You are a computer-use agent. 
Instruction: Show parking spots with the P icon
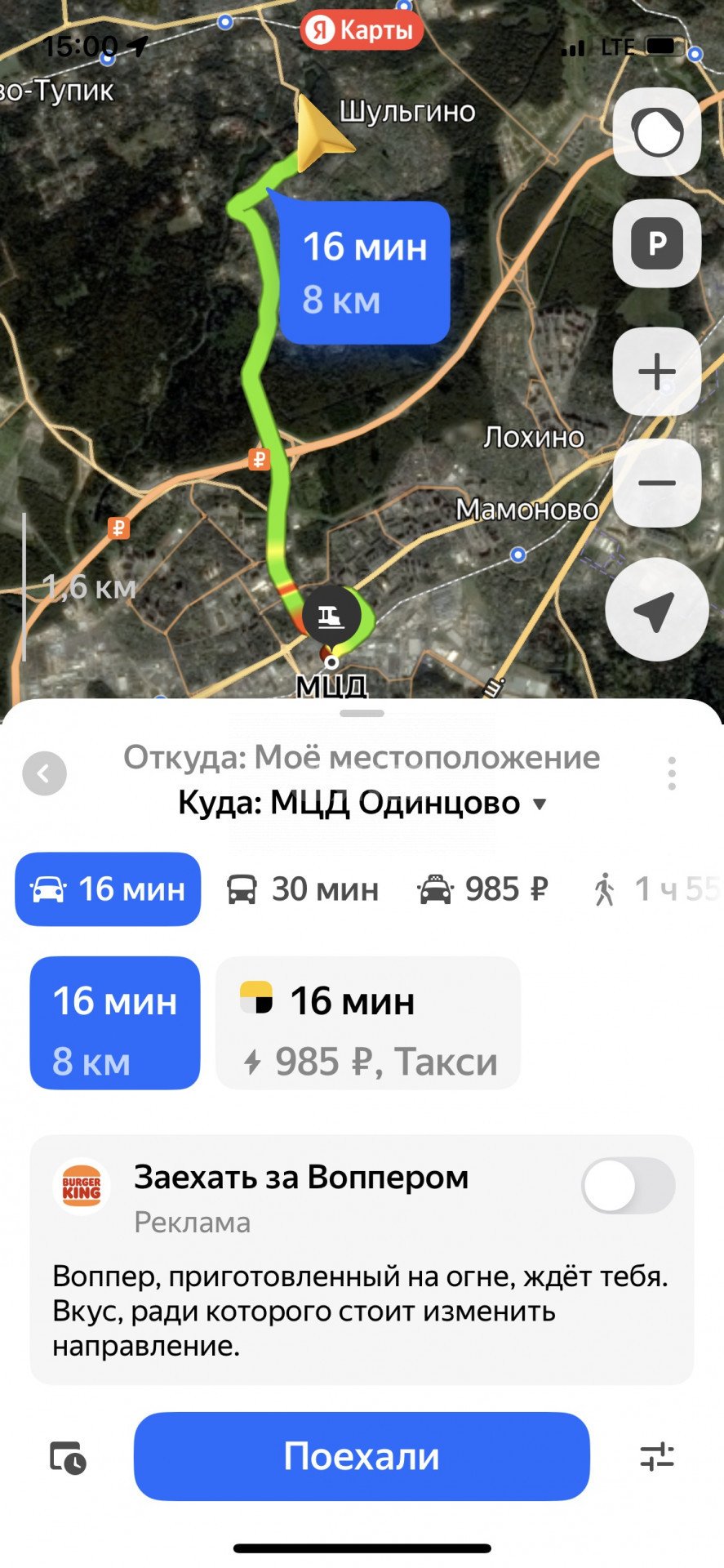pyautogui.click(x=656, y=244)
